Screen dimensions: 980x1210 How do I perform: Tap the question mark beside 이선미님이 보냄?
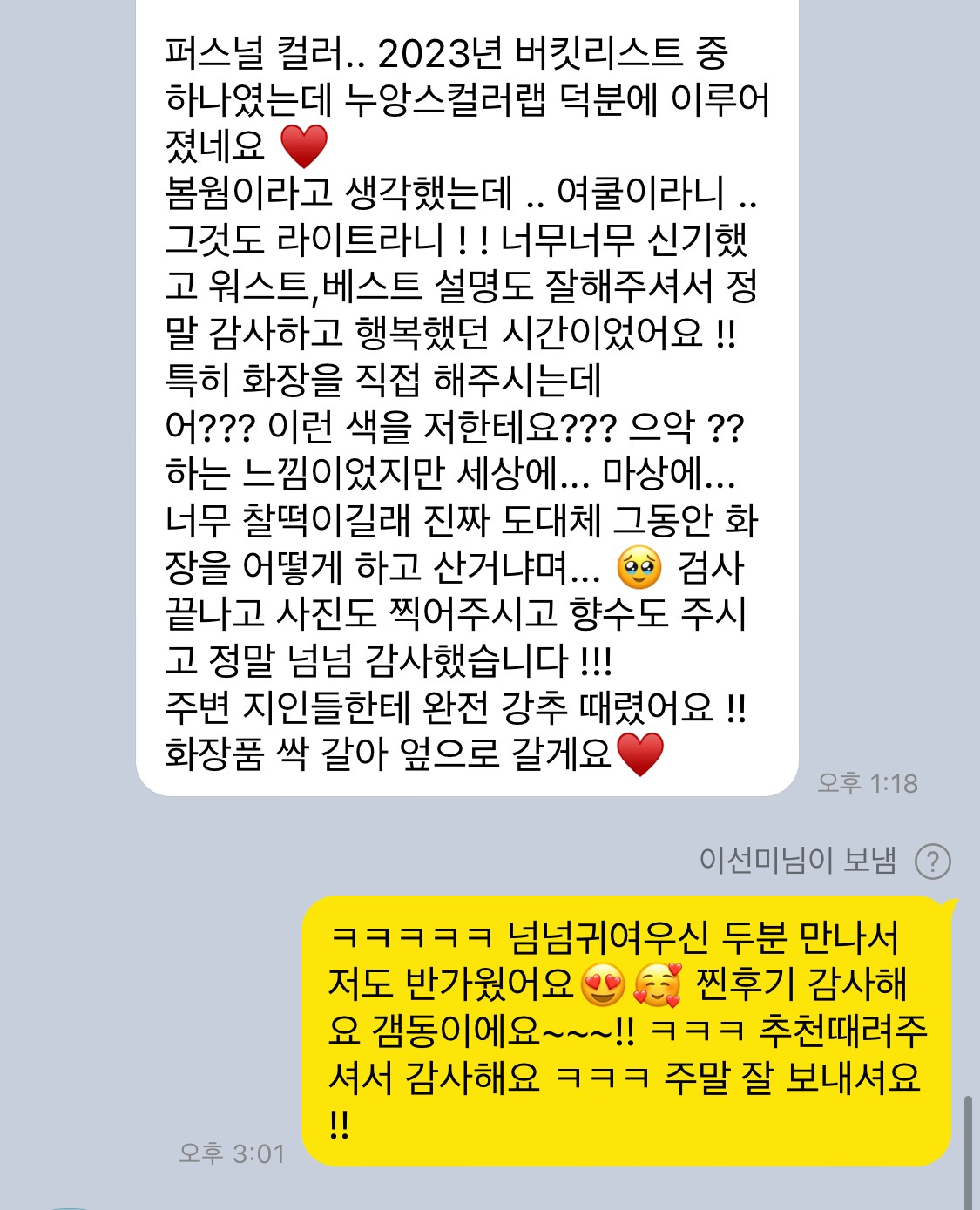pos(932,862)
